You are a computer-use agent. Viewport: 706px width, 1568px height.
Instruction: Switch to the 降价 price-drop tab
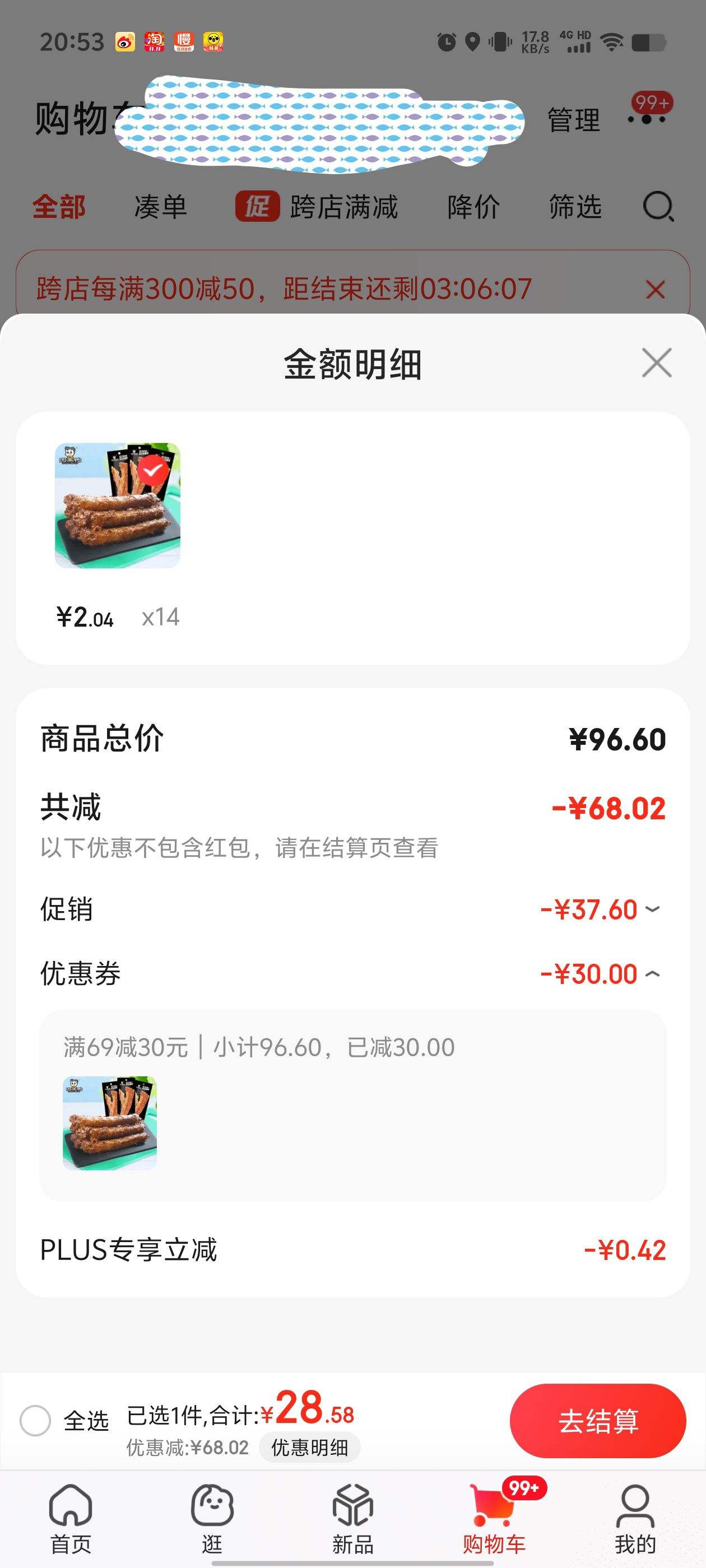[x=474, y=206]
